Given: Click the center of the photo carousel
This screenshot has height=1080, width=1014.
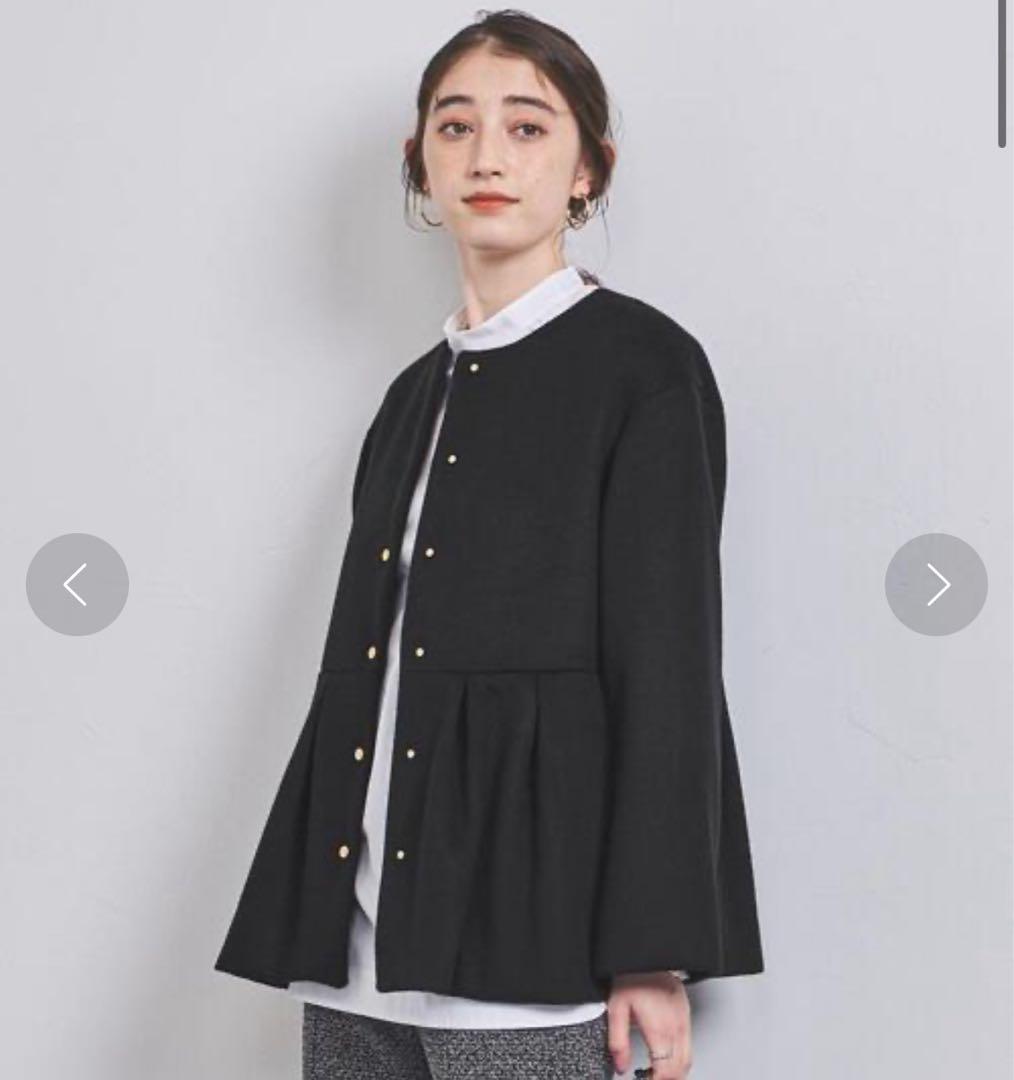Looking at the screenshot, I should coord(507,540).
